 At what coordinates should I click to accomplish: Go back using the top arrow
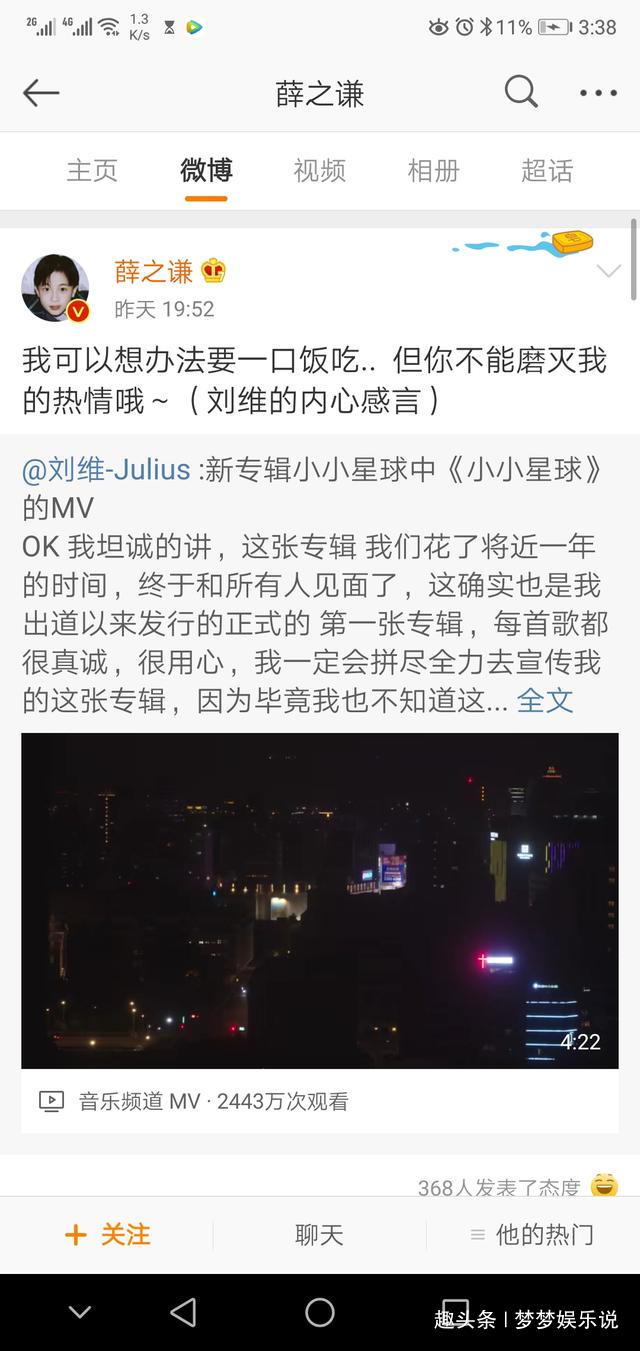[x=41, y=94]
